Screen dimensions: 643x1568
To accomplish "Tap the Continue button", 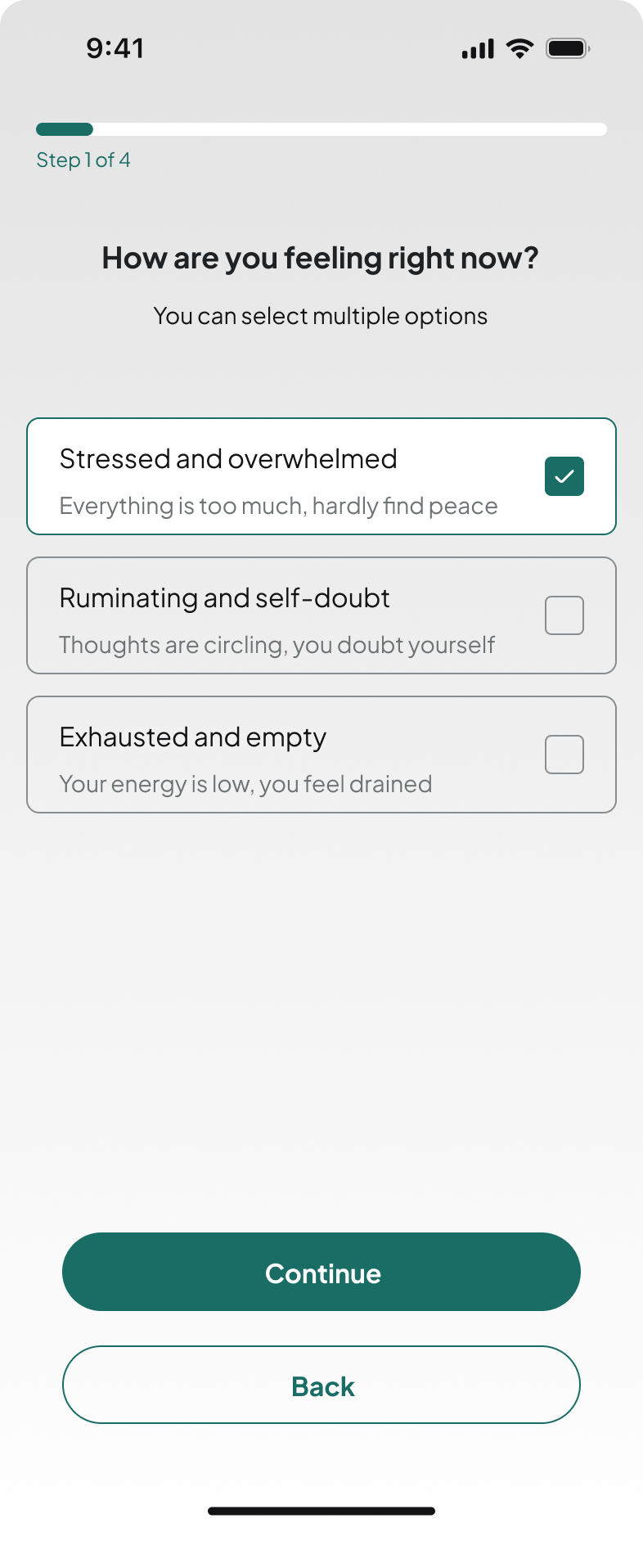I will (321, 1272).
